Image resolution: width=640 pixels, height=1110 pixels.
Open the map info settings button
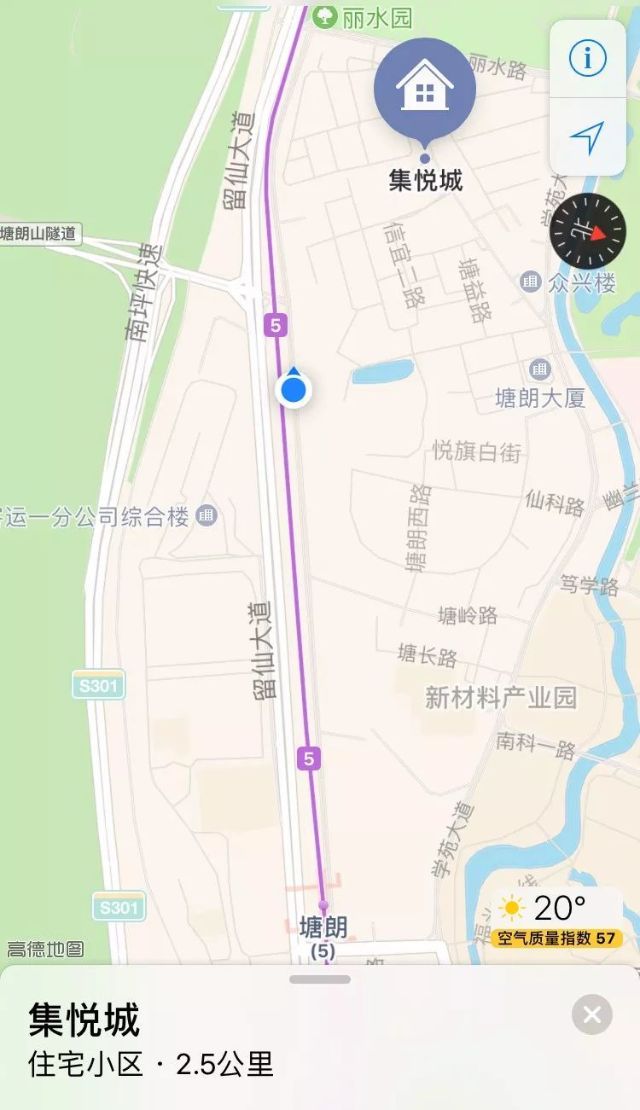pyautogui.click(x=587, y=59)
